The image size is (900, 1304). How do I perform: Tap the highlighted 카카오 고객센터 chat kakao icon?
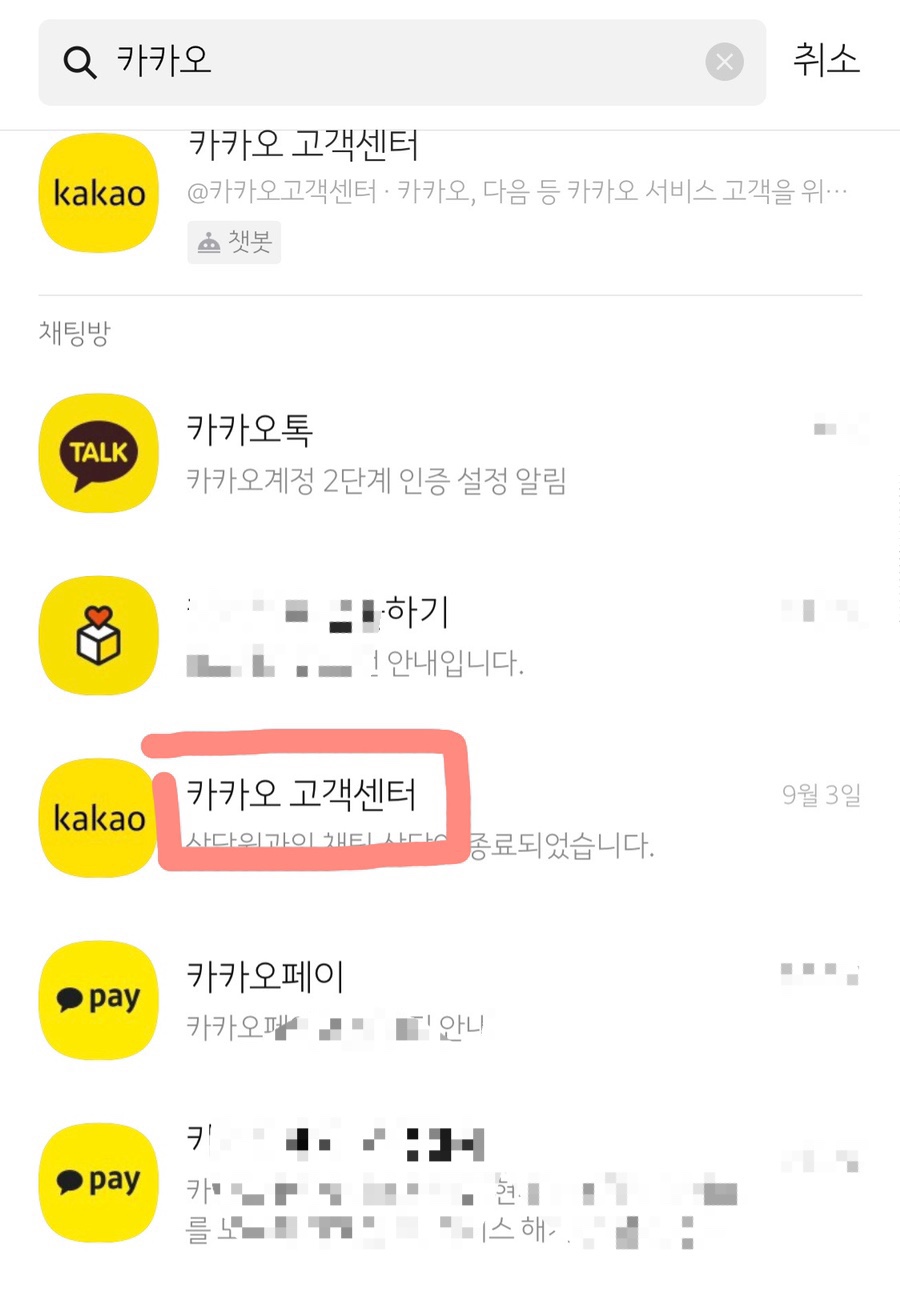pyautogui.click(x=97, y=817)
